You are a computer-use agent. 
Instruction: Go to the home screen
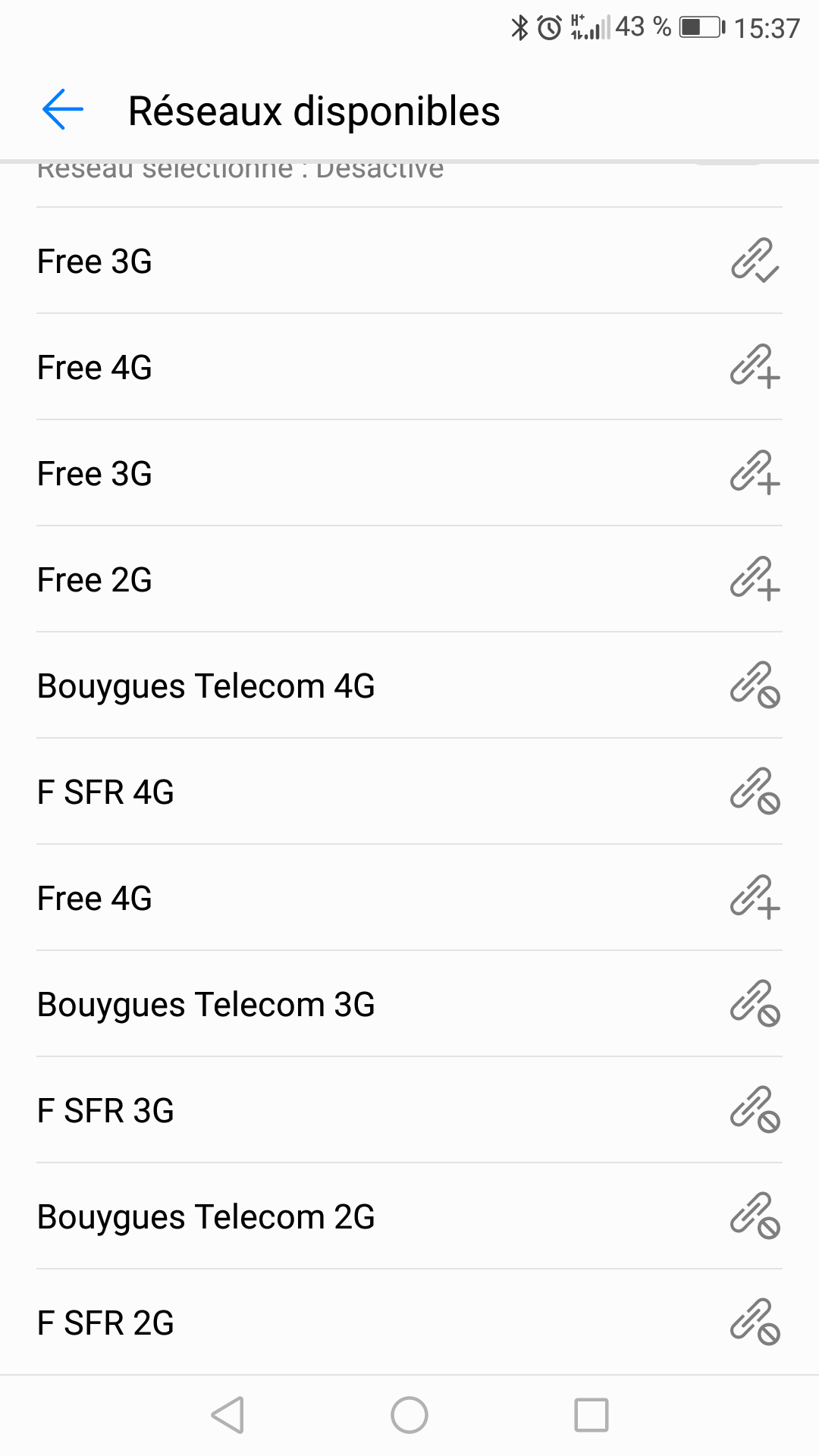point(409,1415)
